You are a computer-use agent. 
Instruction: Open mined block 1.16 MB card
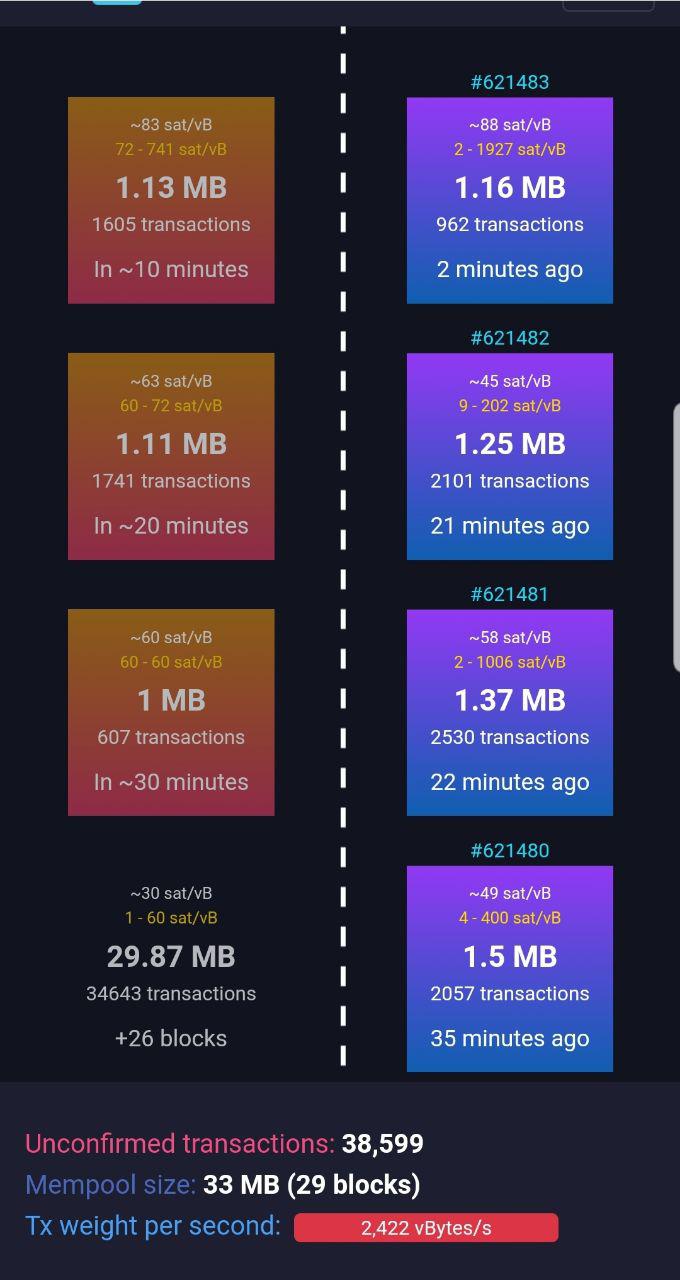[509, 200]
